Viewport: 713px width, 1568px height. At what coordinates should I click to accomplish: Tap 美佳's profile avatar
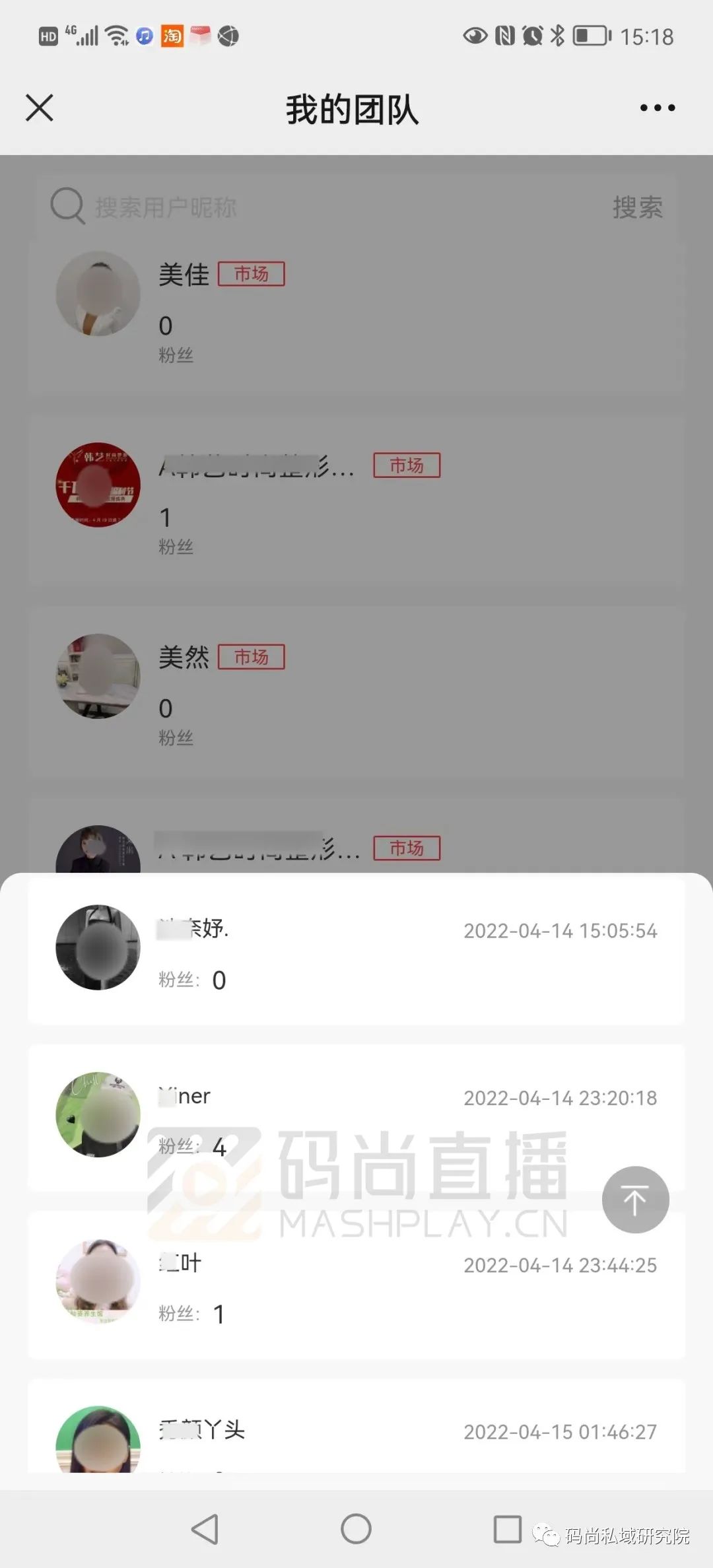(x=98, y=292)
